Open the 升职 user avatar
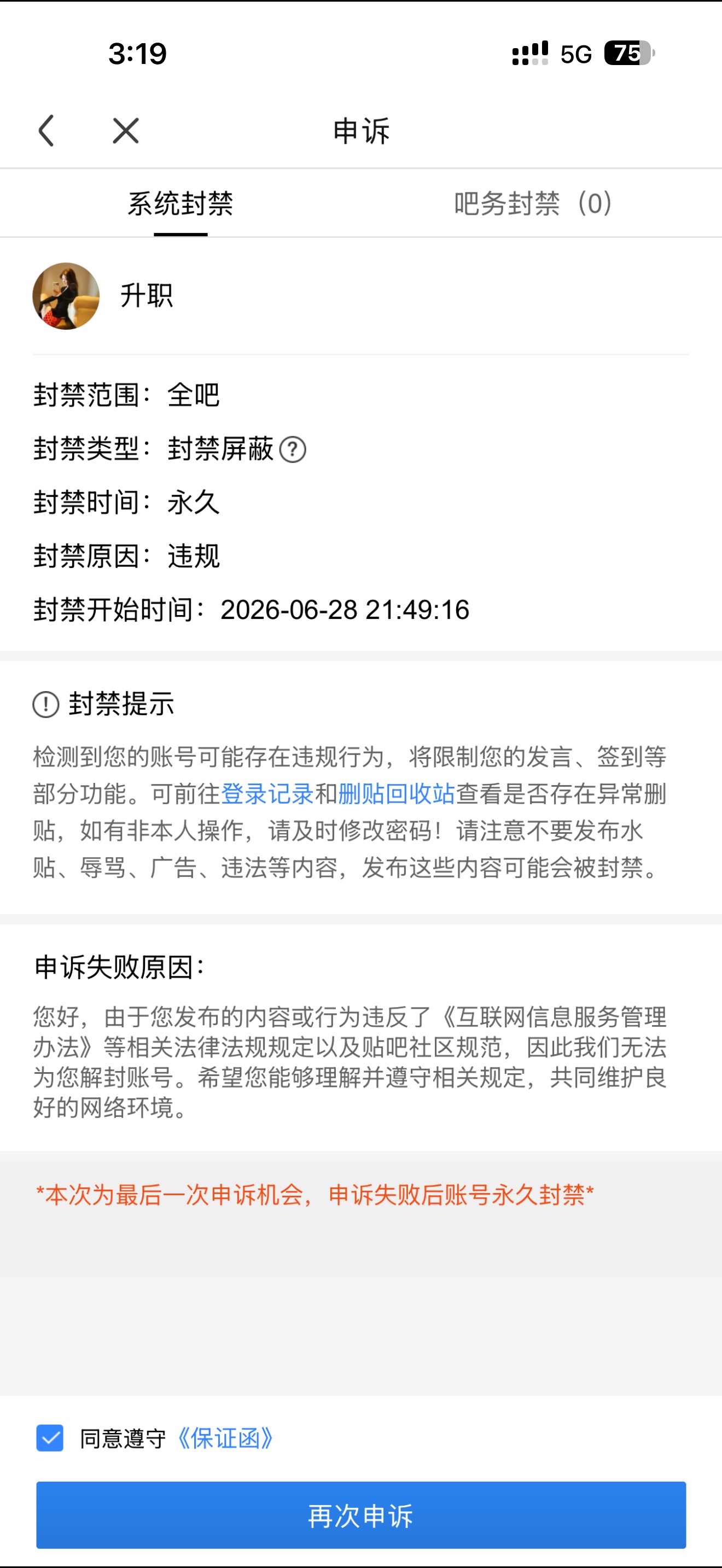 [66, 296]
